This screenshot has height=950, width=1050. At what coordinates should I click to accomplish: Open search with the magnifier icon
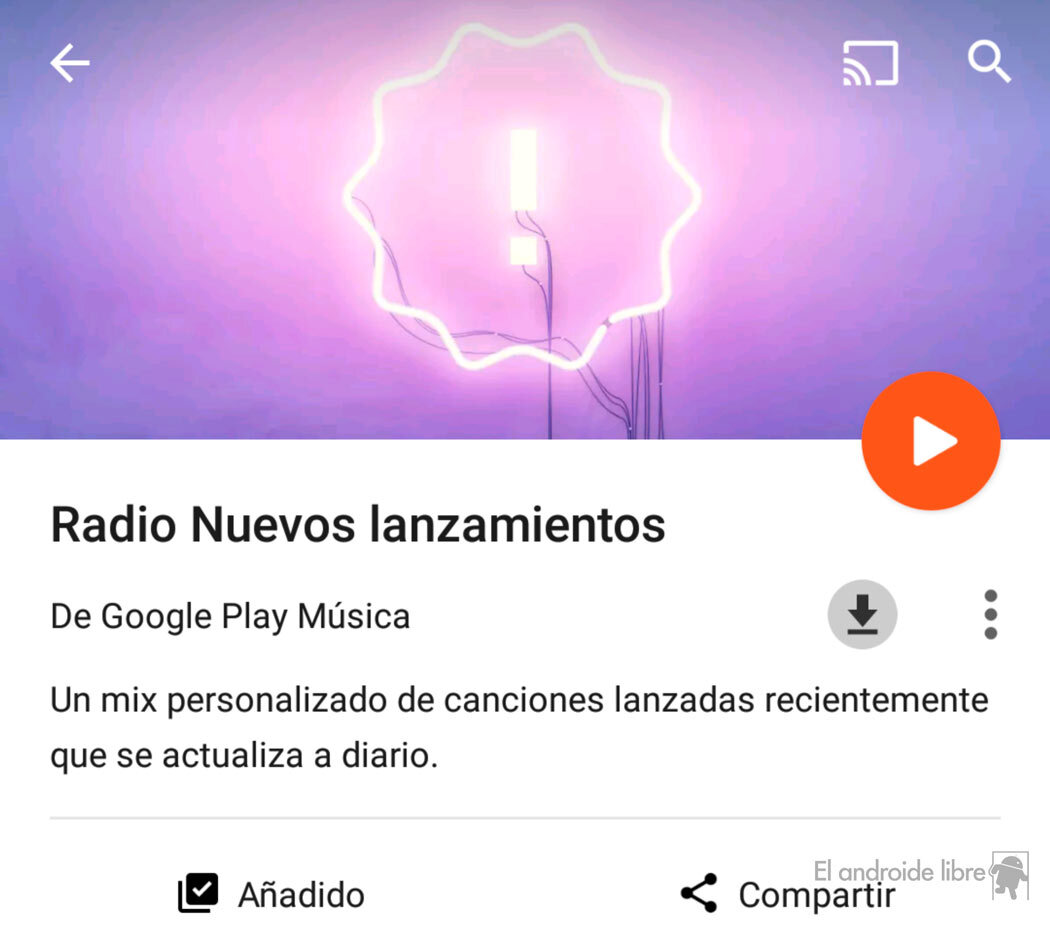[988, 63]
